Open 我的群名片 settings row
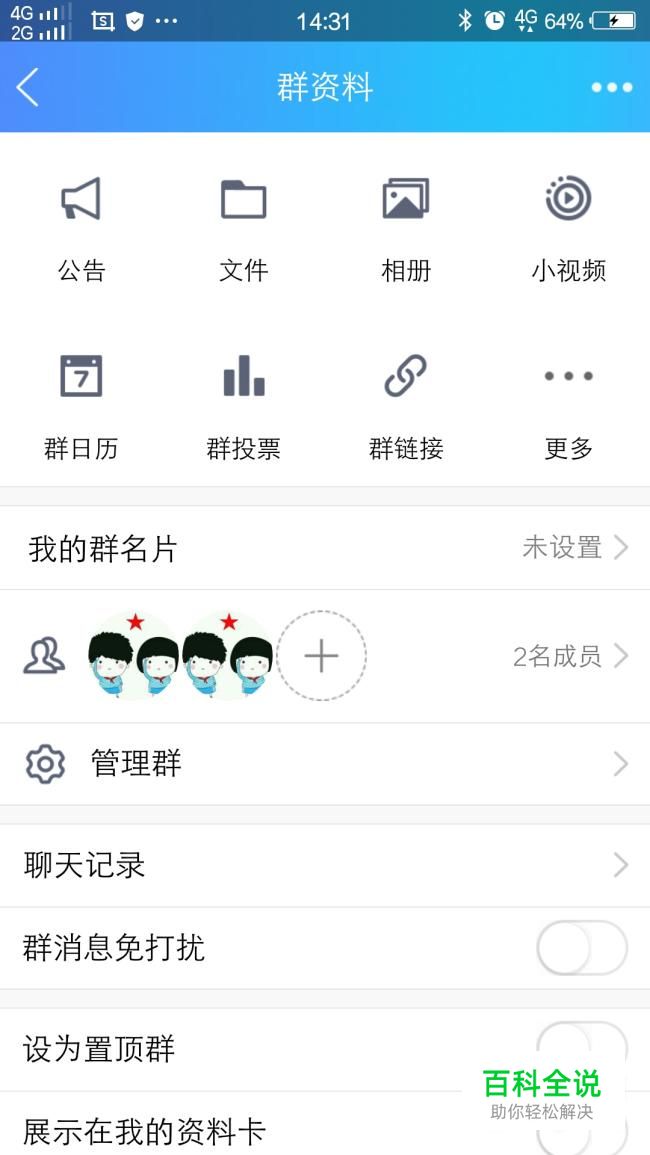This screenshot has width=650, height=1155. coord(325,548)
